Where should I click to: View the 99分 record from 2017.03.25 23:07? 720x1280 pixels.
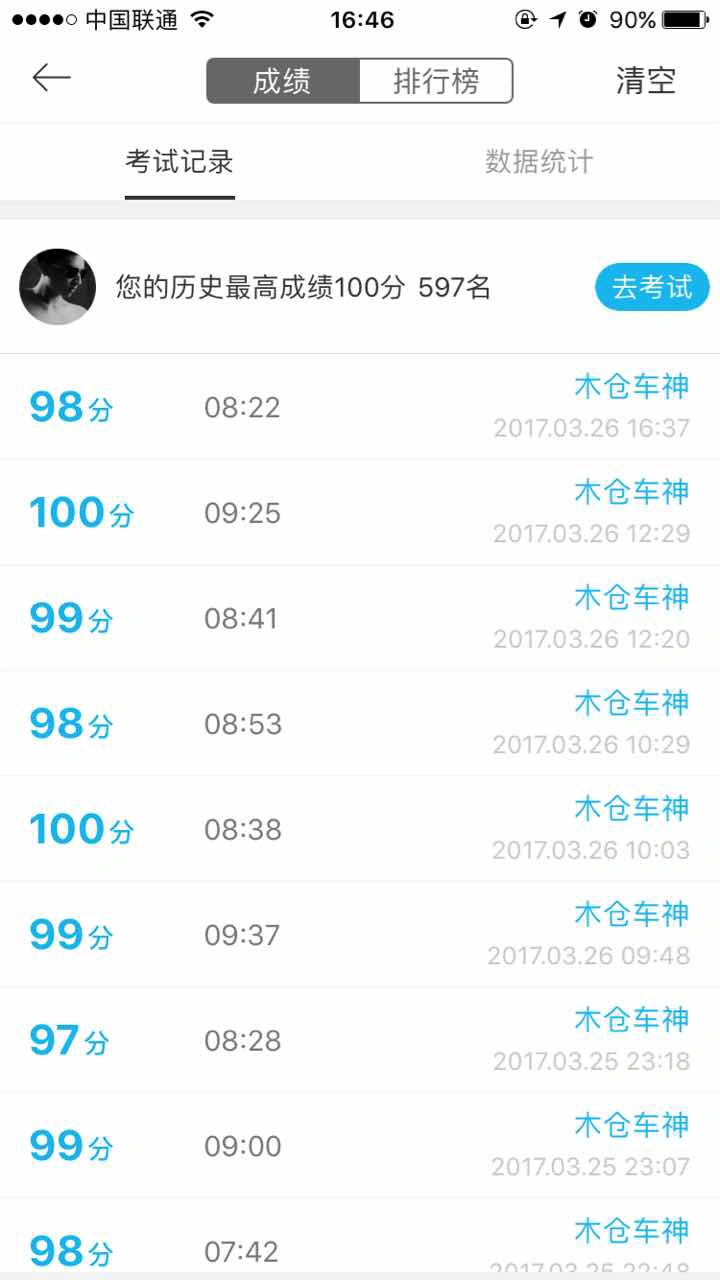(360, 1146)
